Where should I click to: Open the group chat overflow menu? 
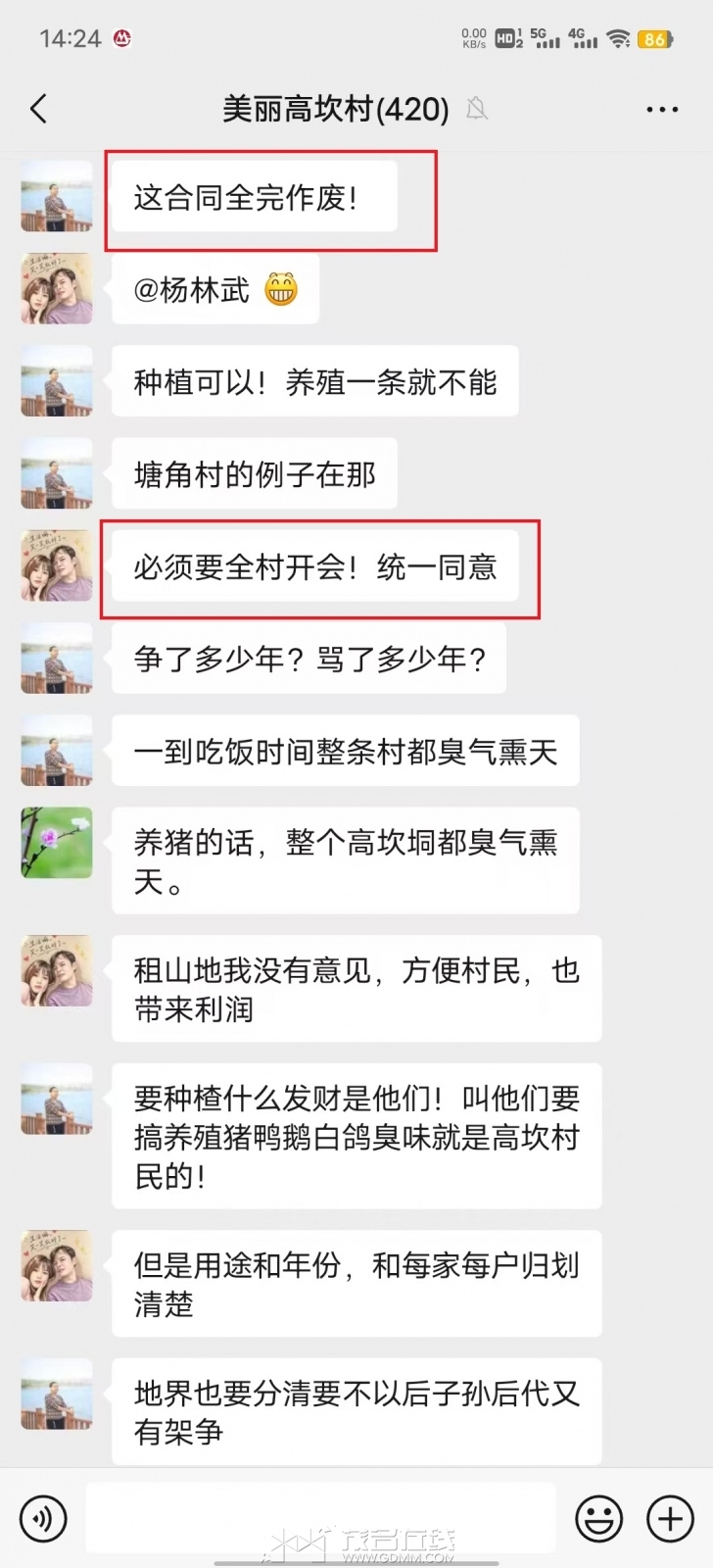662,110
